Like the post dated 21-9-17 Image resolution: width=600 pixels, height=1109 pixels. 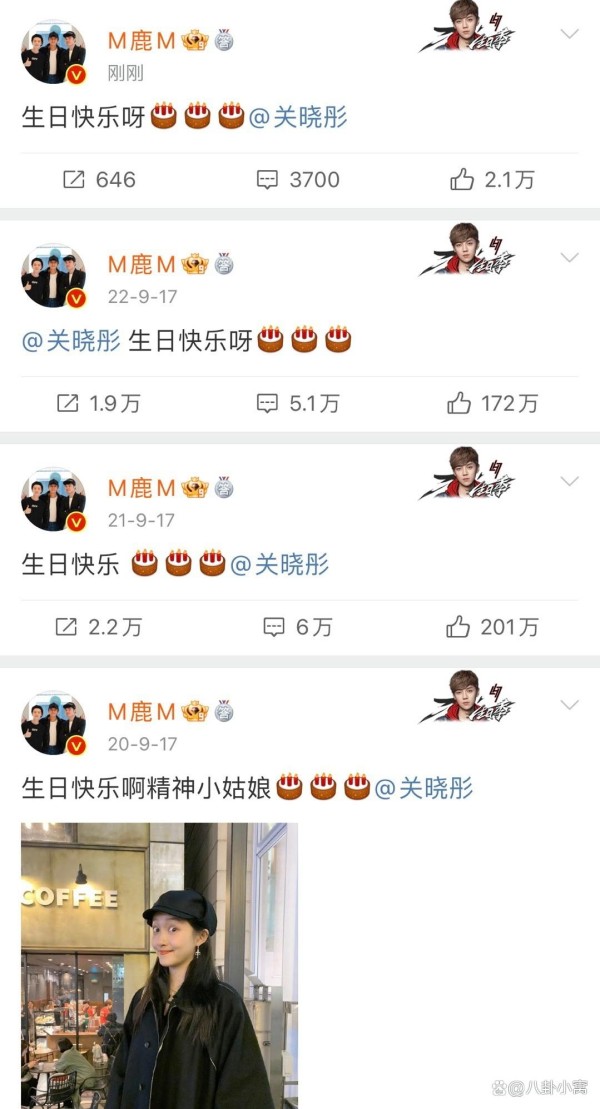click(x=492, y=627)
